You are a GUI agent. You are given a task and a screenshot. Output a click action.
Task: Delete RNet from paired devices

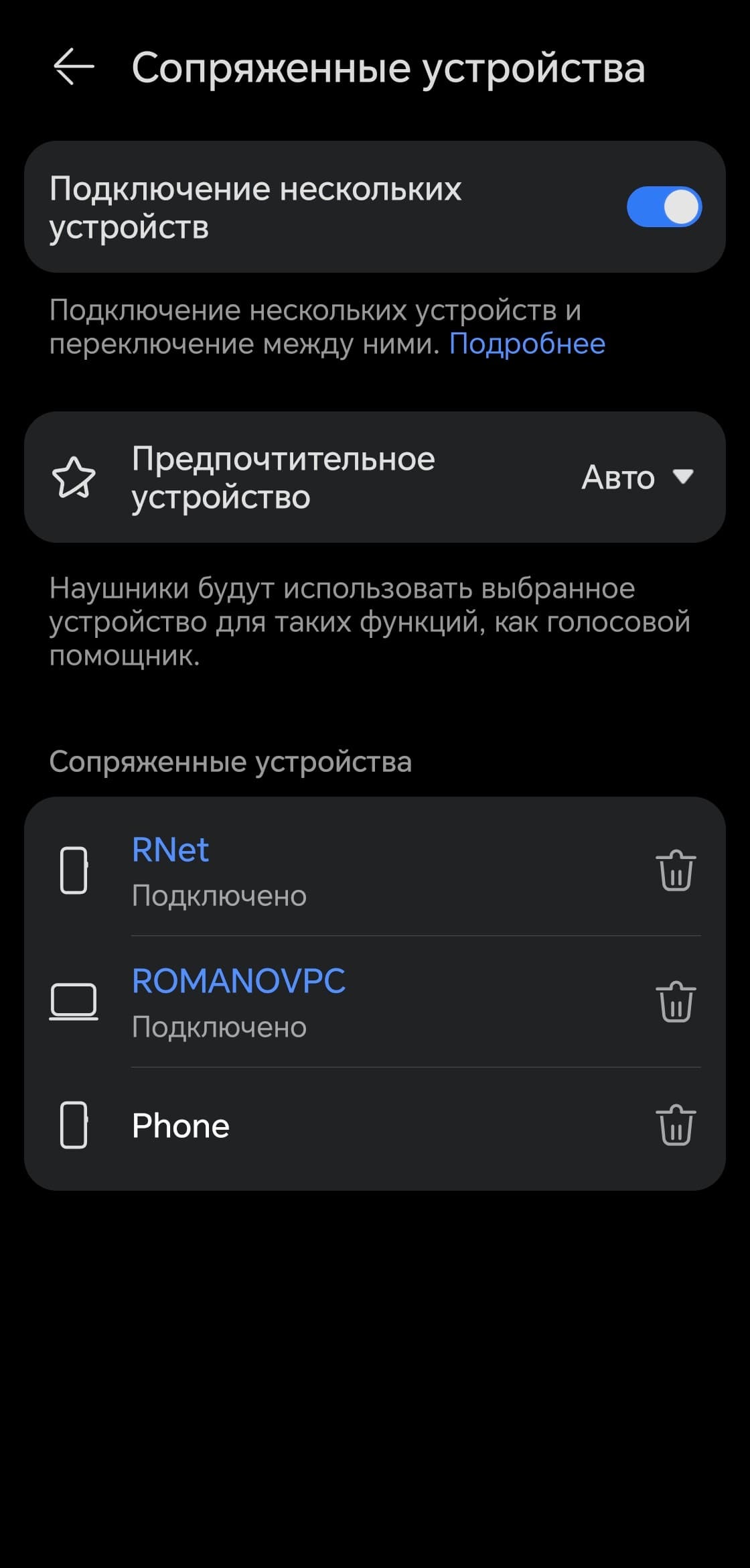point(676,870)
